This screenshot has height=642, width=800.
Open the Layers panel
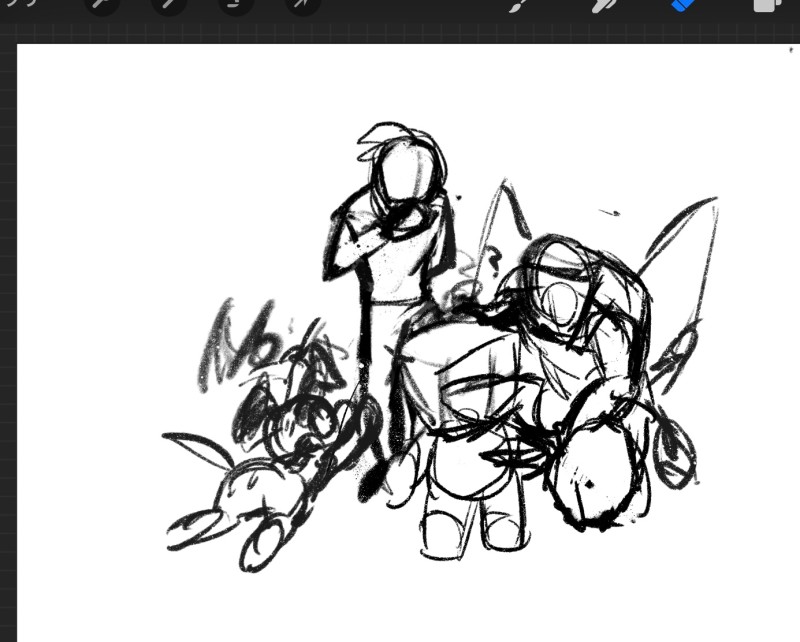767,5
